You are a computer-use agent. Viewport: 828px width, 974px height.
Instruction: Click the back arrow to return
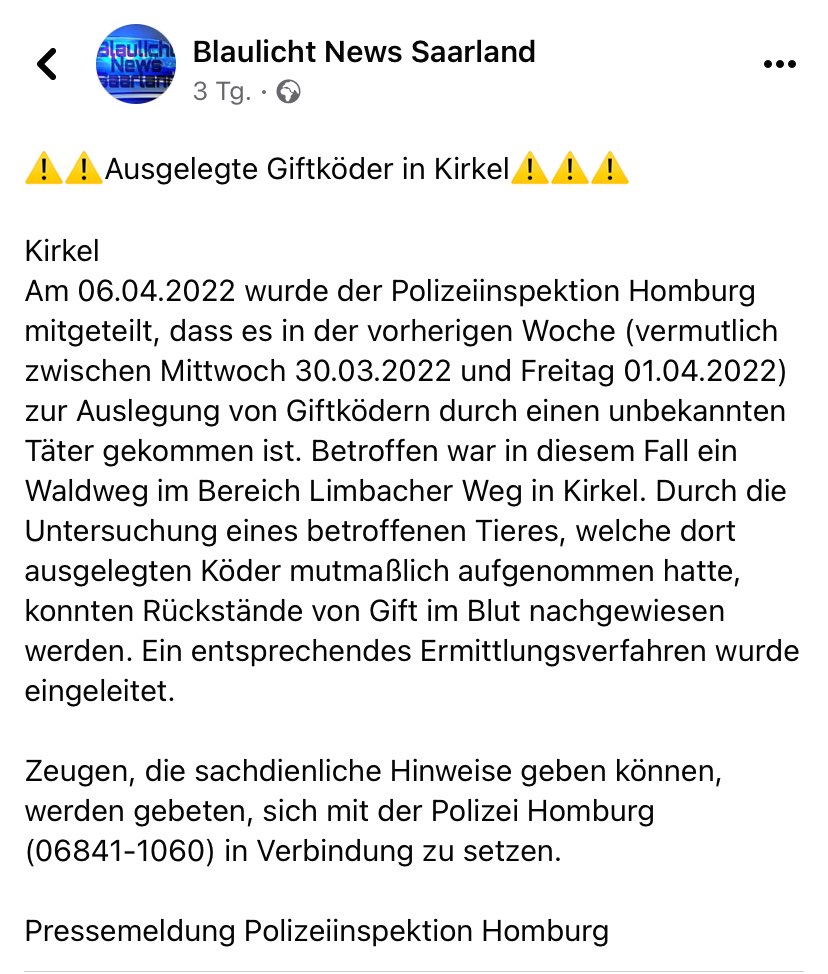point(46,62)
